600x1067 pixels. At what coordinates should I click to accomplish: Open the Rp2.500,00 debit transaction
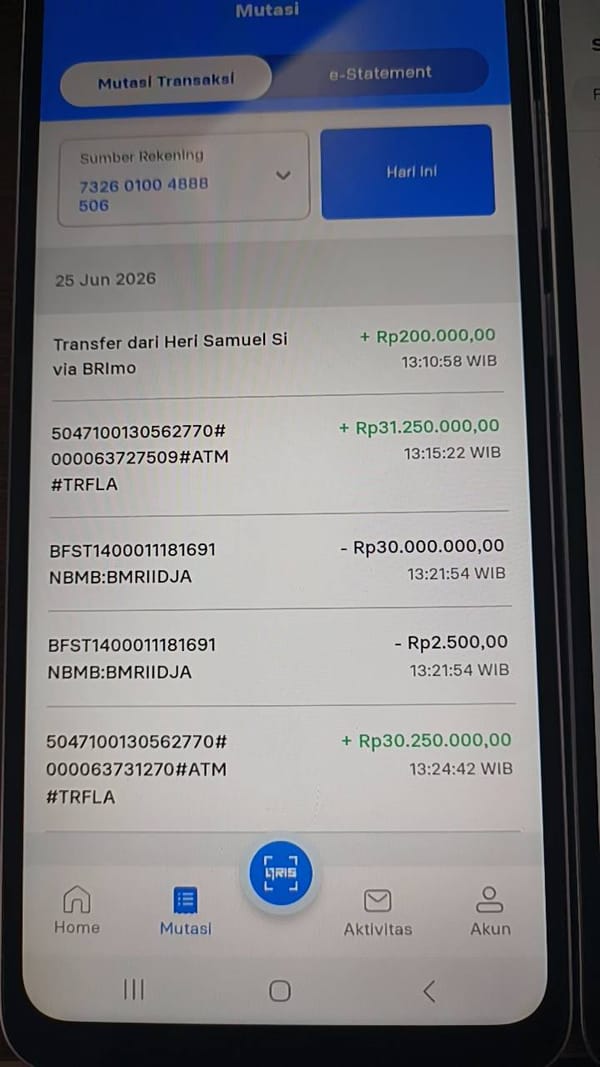(279, 657)
